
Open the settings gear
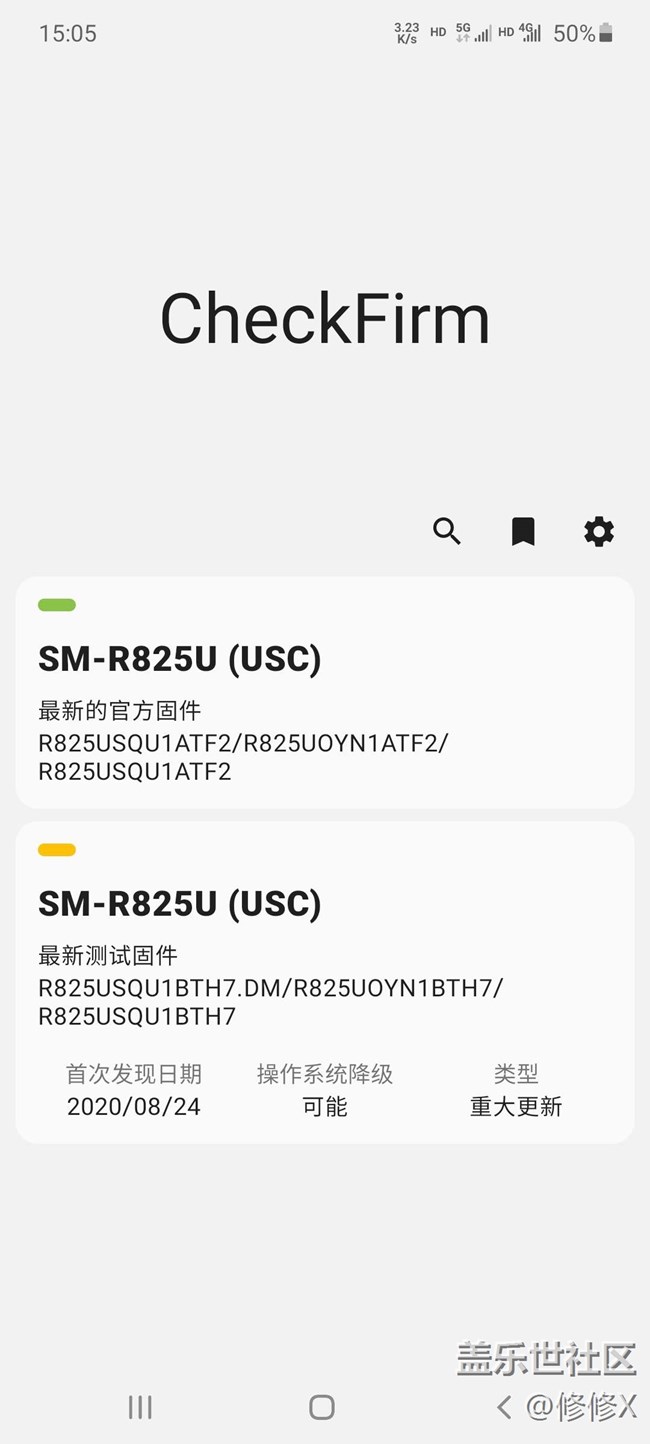pyautogui.click(x=599, y=531)
